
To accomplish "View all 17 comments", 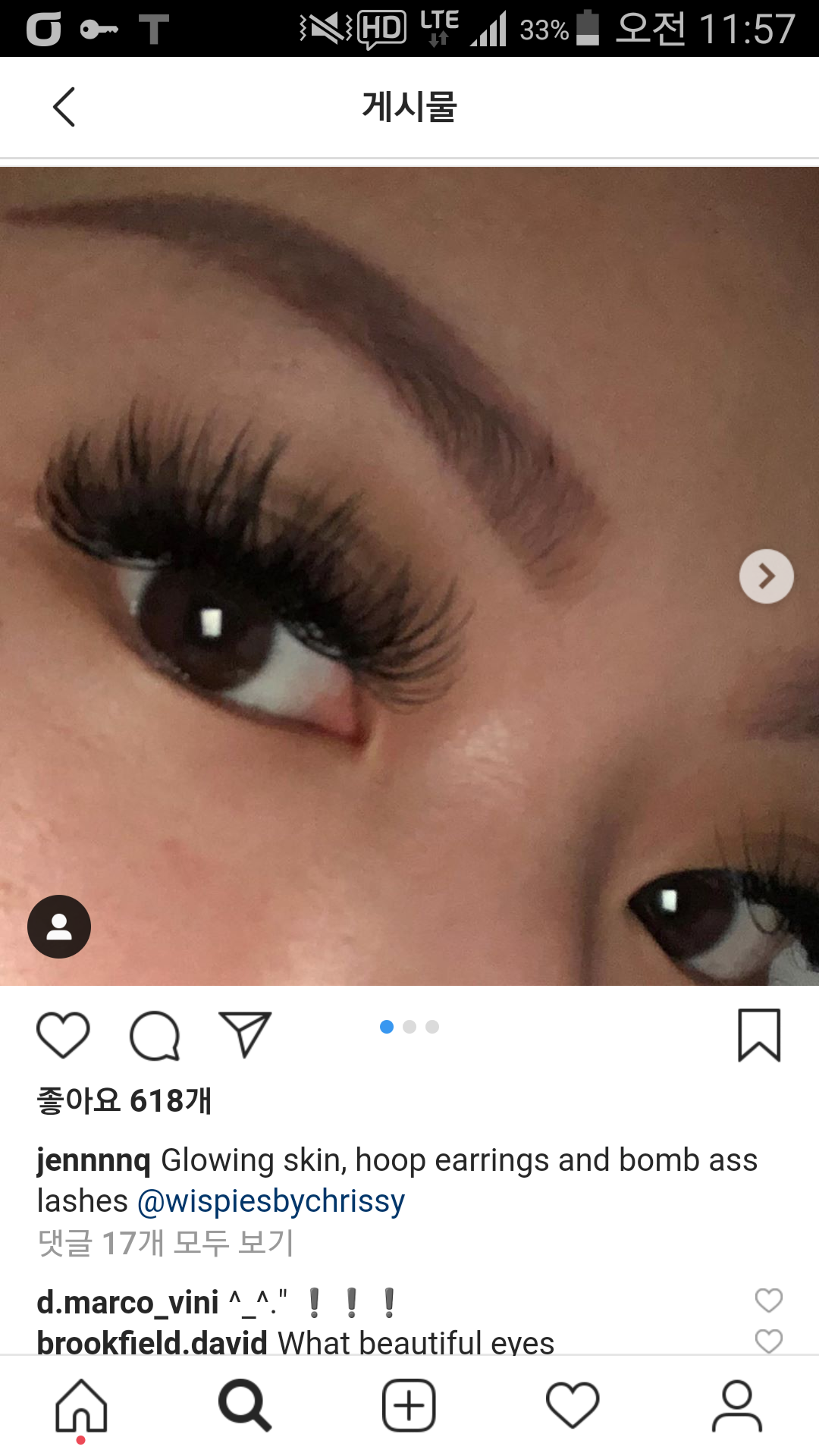I will point(165,1243).
